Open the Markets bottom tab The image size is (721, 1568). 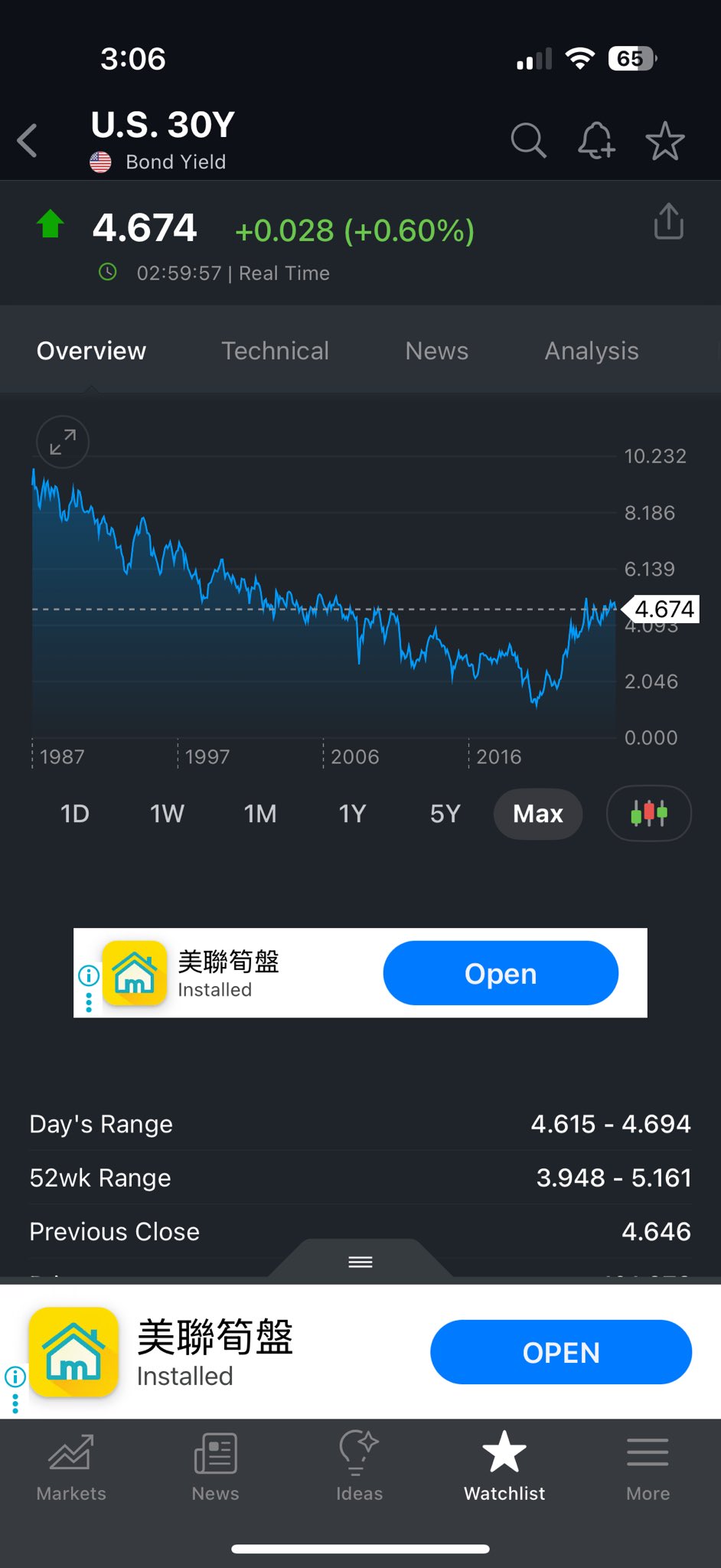(71, 1468)
